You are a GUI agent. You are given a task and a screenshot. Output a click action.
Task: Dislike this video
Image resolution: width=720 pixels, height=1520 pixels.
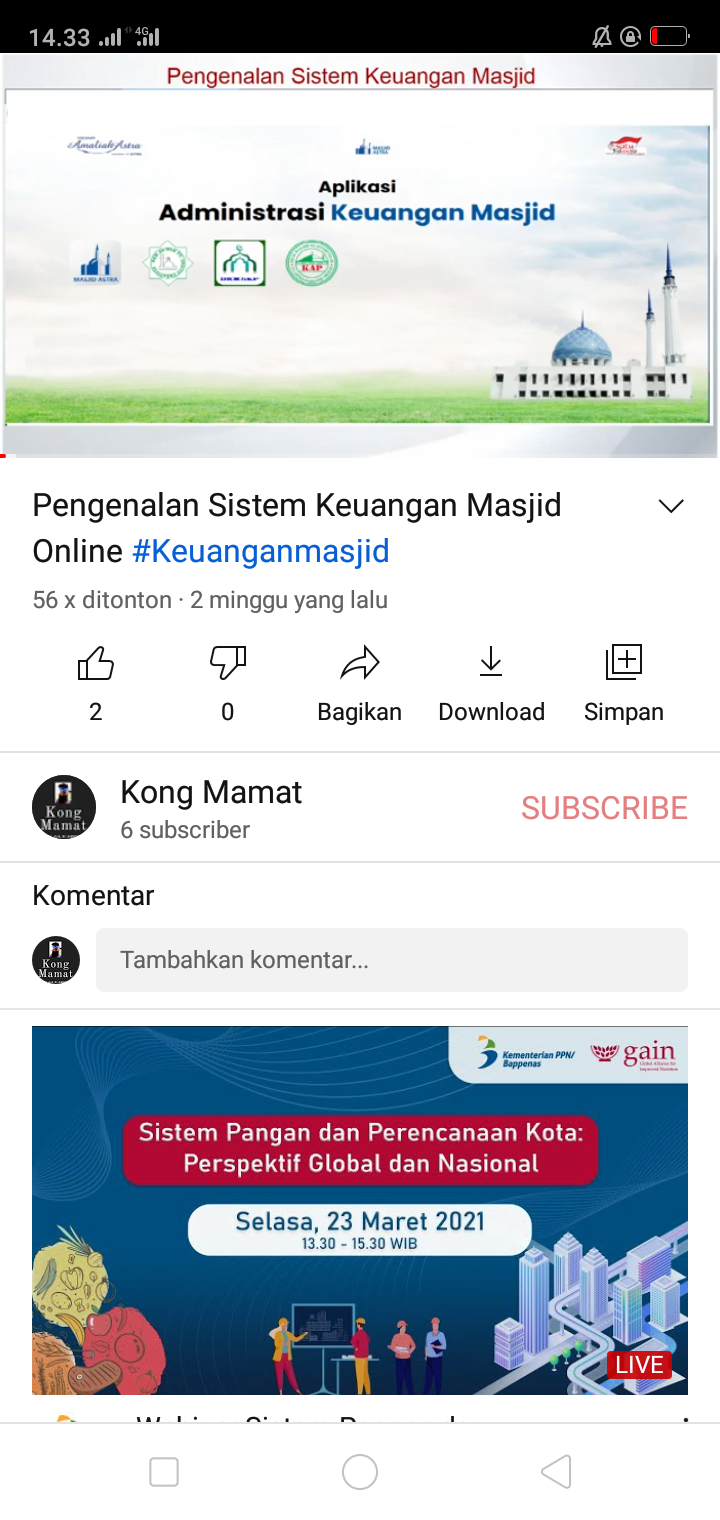click(228, 664)
